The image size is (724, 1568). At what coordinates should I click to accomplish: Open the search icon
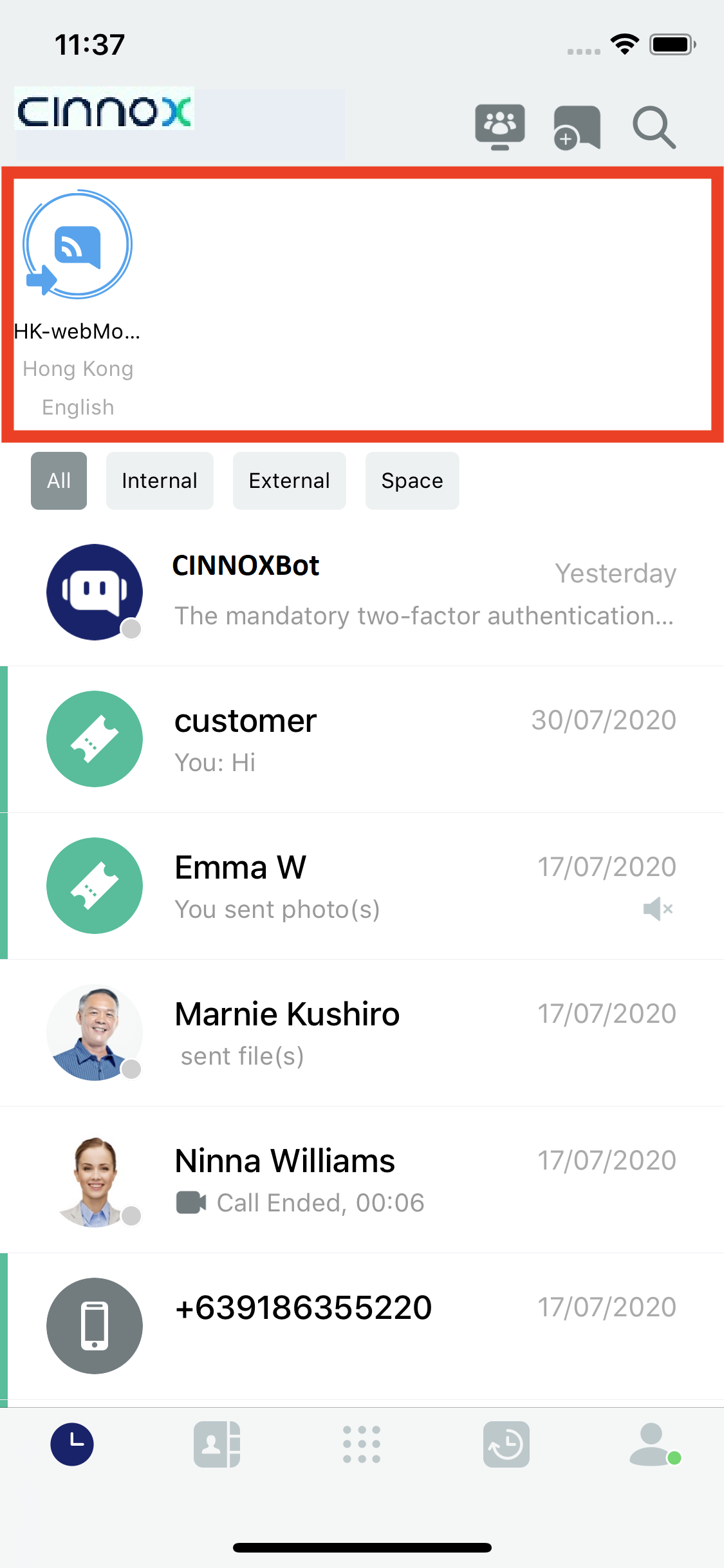tap(653, 127)
